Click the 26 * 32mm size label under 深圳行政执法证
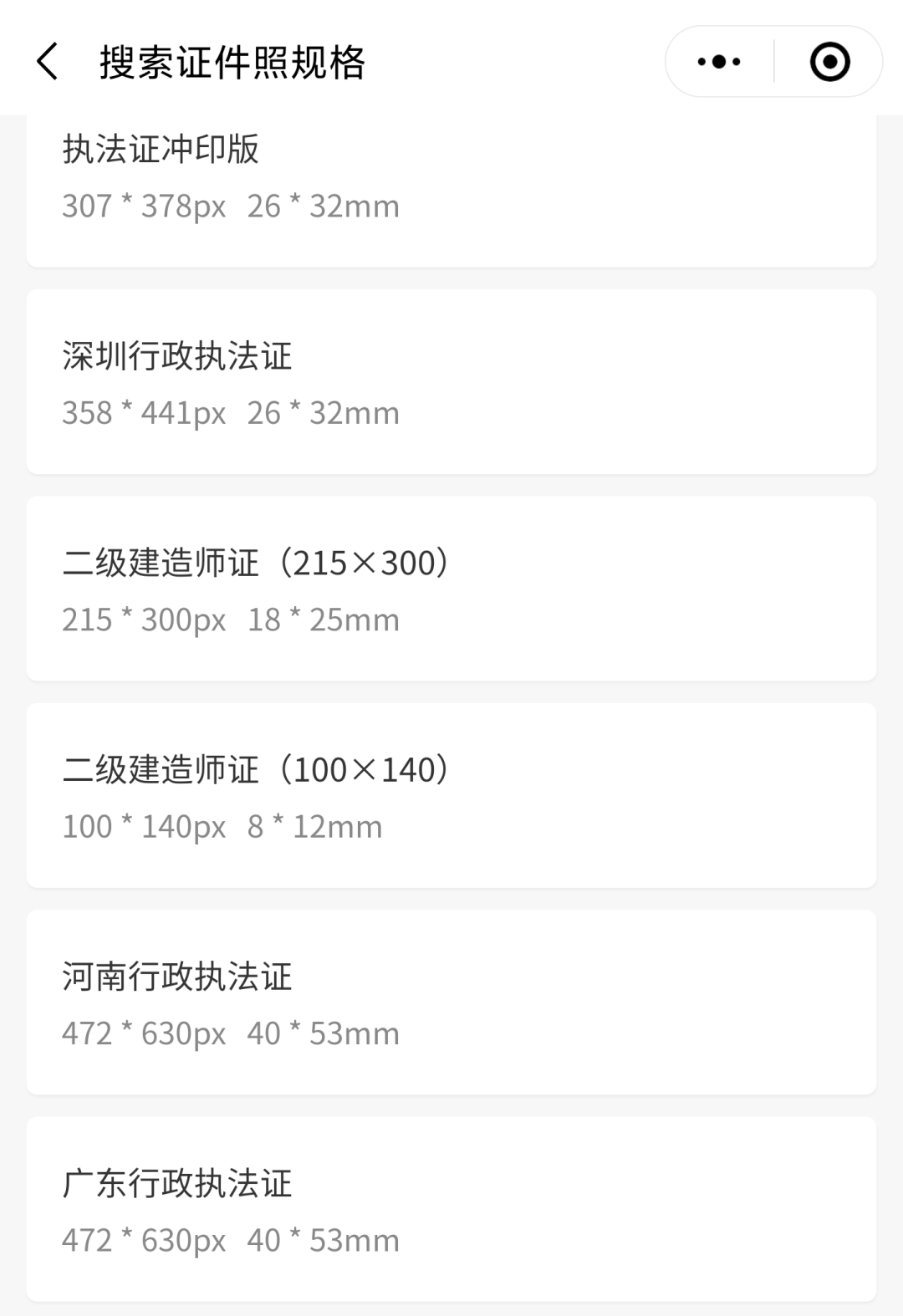 (x=324, y=411)
